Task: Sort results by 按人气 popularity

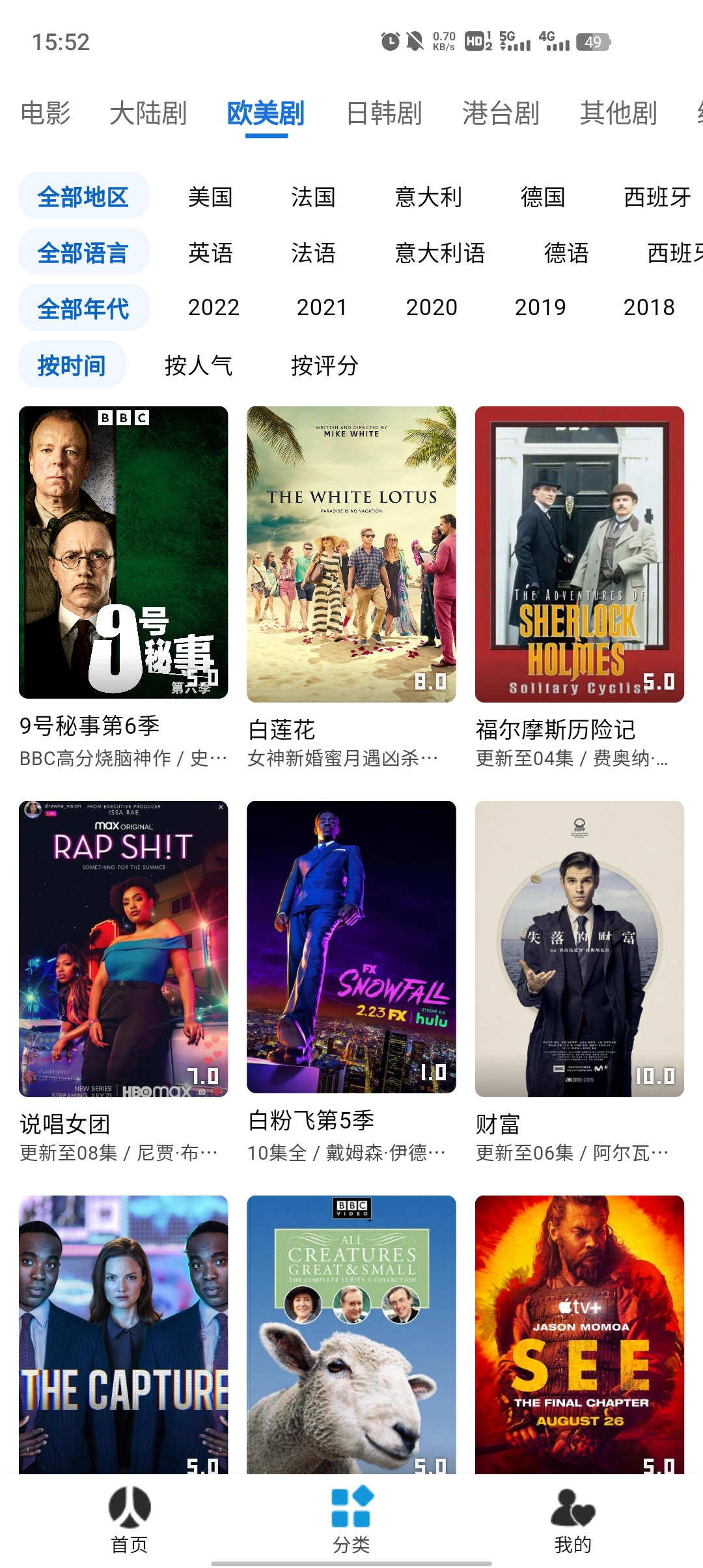Action: click(199, 366)
